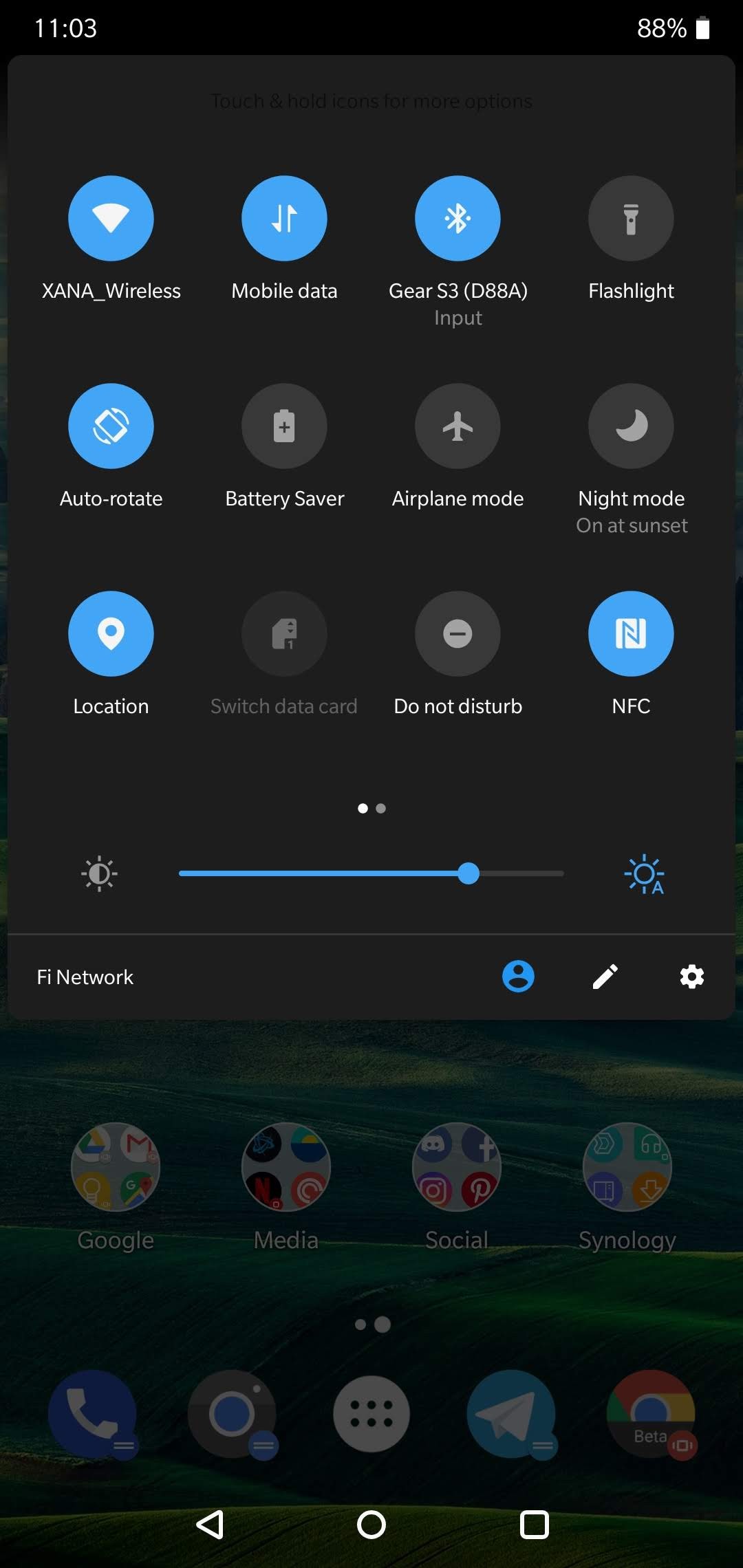Turn off NFC
This screenshot has width=743, height=1568.
631,634
